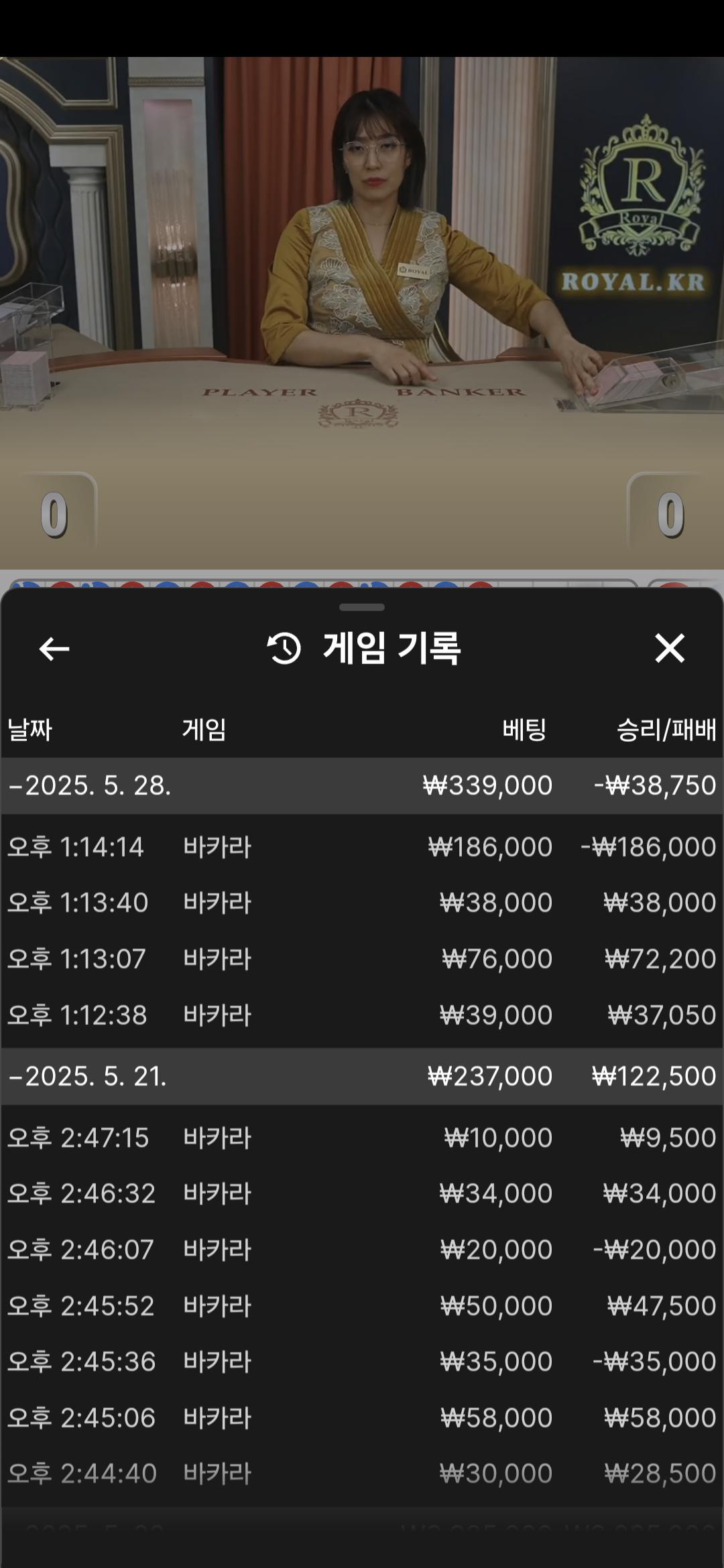Open the 오후 2:44:40 game record
This screenshot has height=1568, width=724.
click(x=362, y=1474)
